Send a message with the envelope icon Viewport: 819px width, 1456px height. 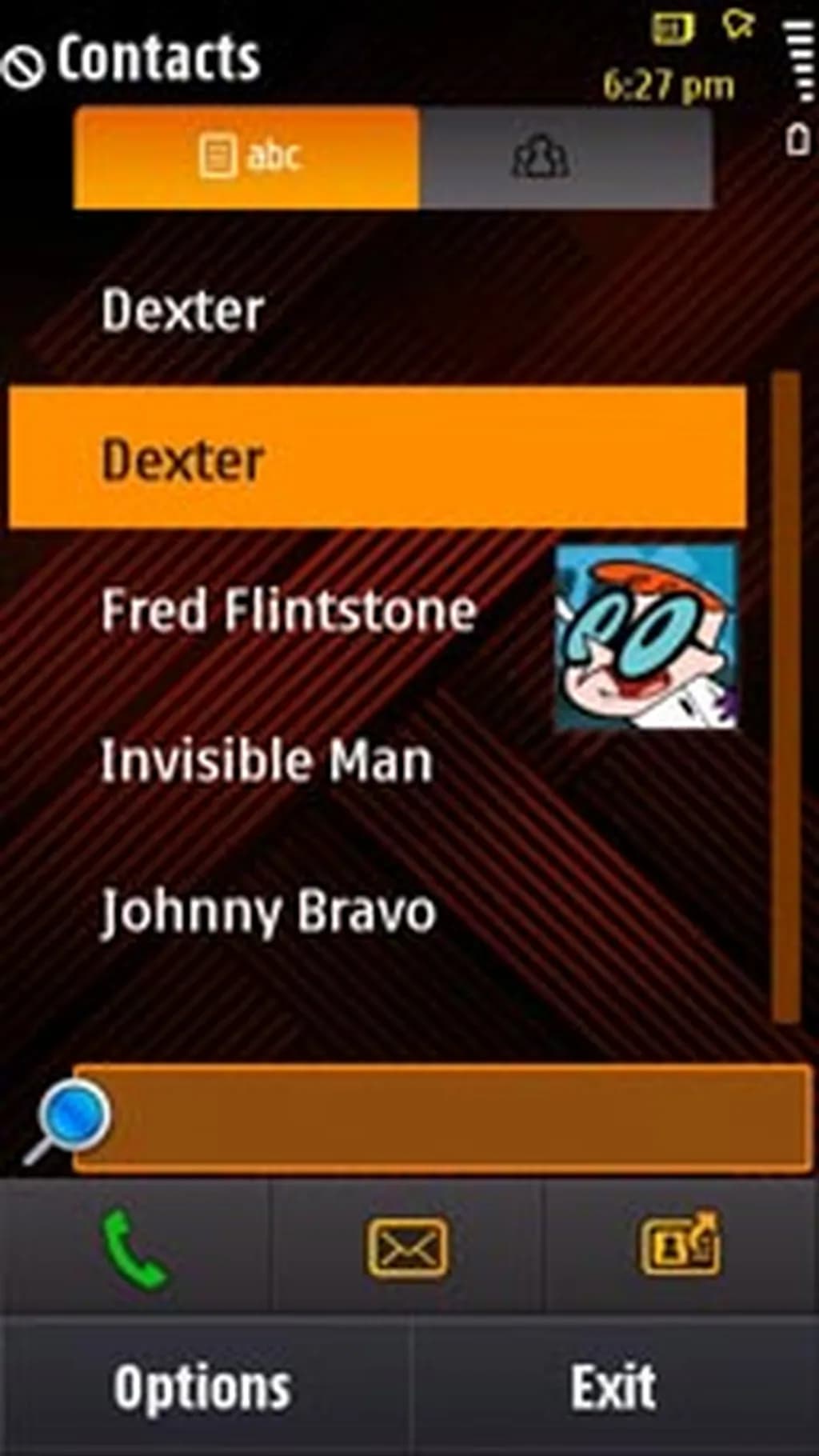(407, 1248)
